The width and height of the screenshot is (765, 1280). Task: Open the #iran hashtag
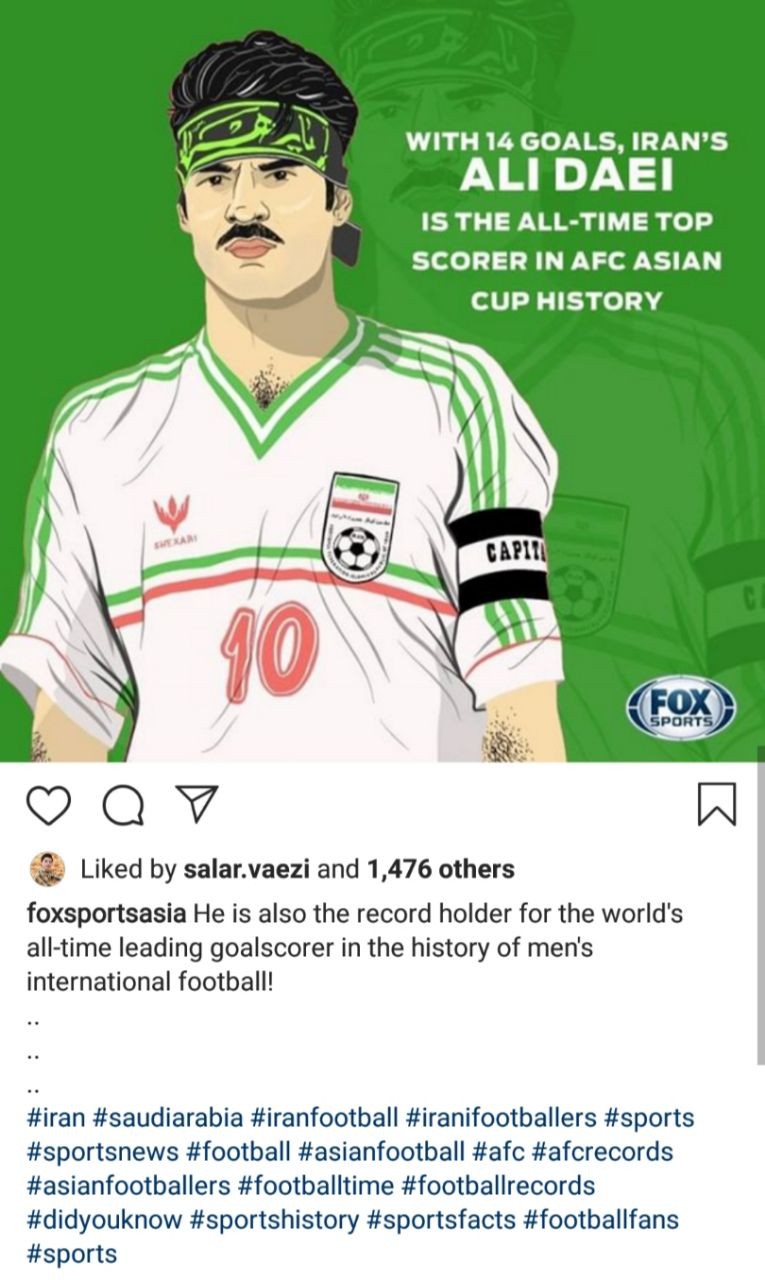click(56, 1118)
